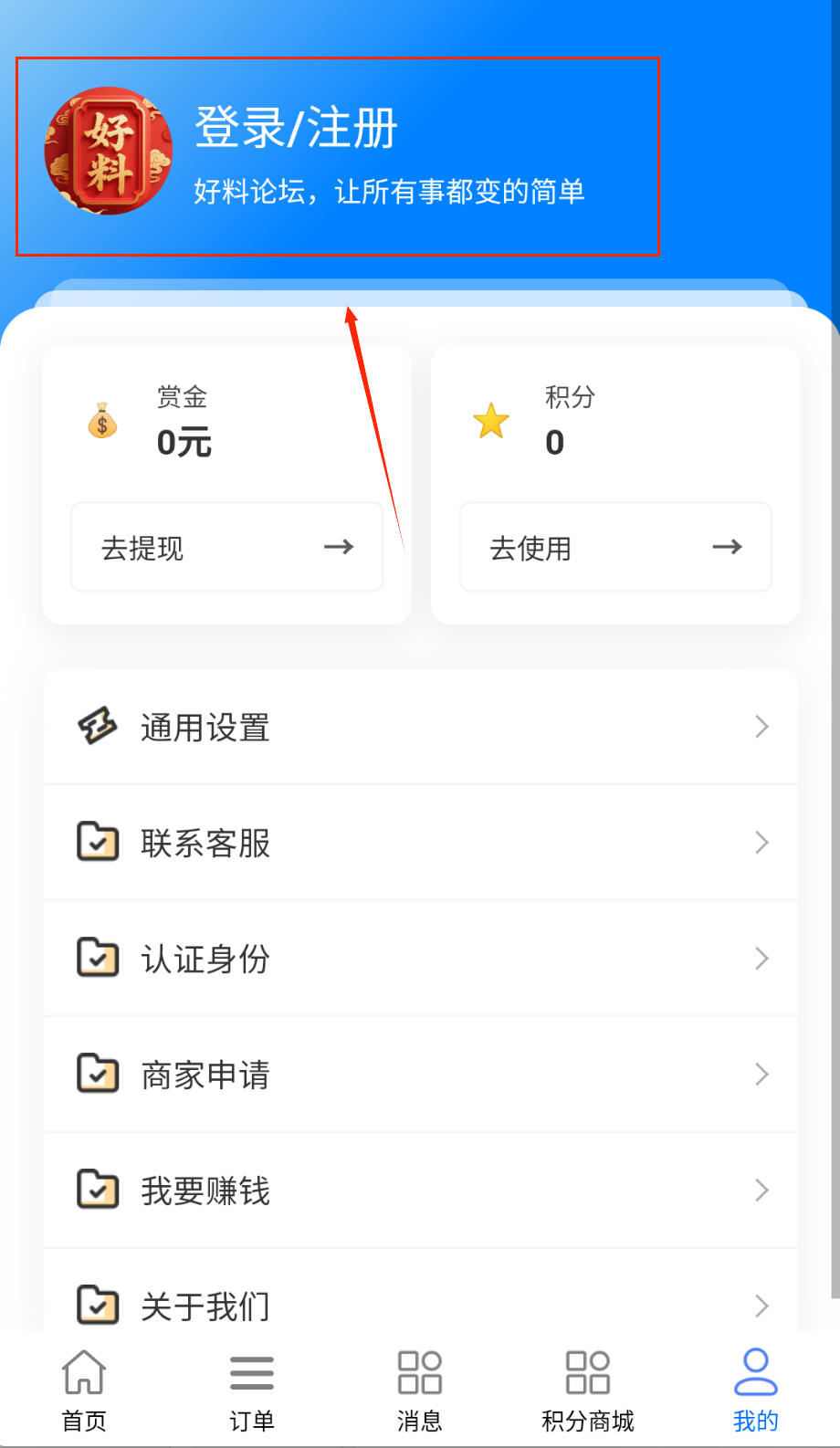This screenshot has width=840, height=1448.
Task: Open 通用设置 settings row
Action: click(421, 728)
